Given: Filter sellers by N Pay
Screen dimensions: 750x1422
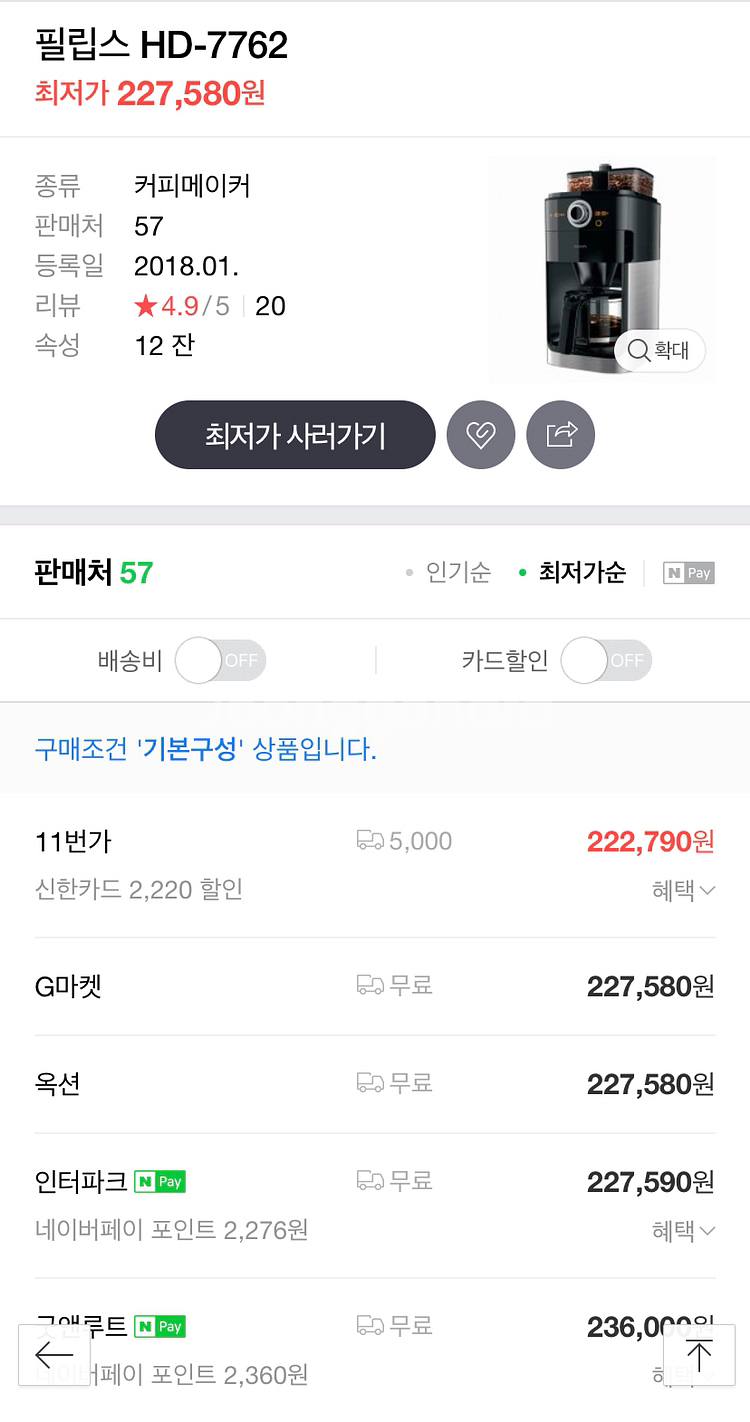Looking at the screenshot, I should click(x=689, y=573).
